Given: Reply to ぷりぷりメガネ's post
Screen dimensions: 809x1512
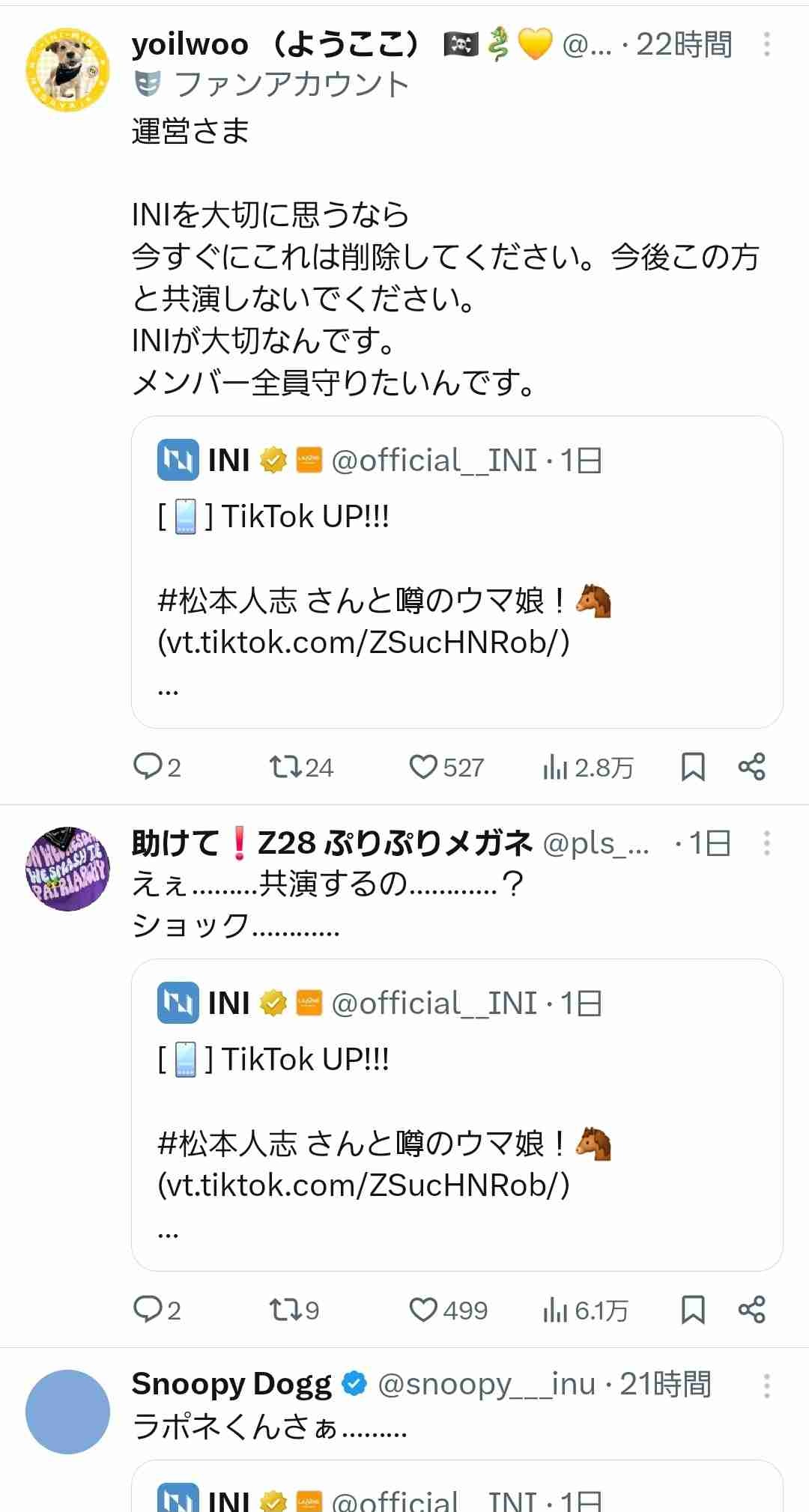Looking at the screenshot, I should 148,1310.
